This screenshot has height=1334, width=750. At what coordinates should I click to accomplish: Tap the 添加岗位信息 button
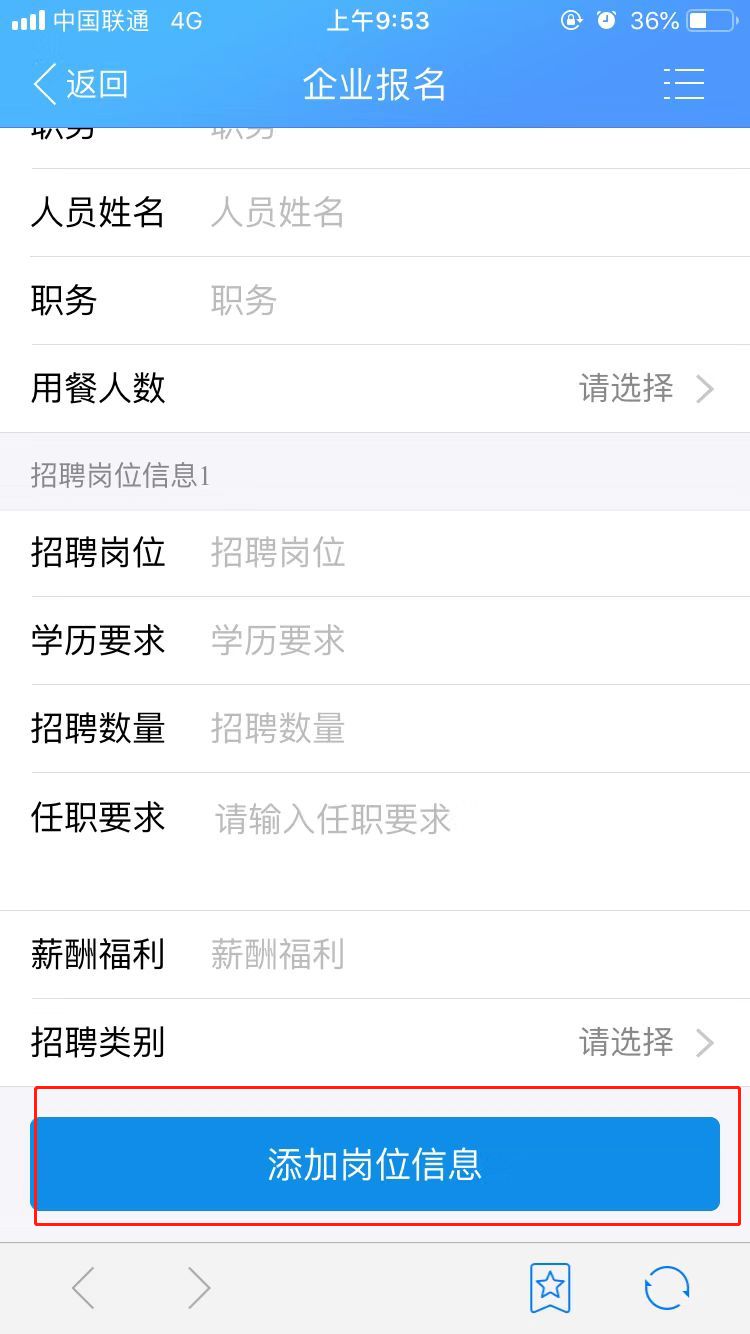tap(375, 1164)
